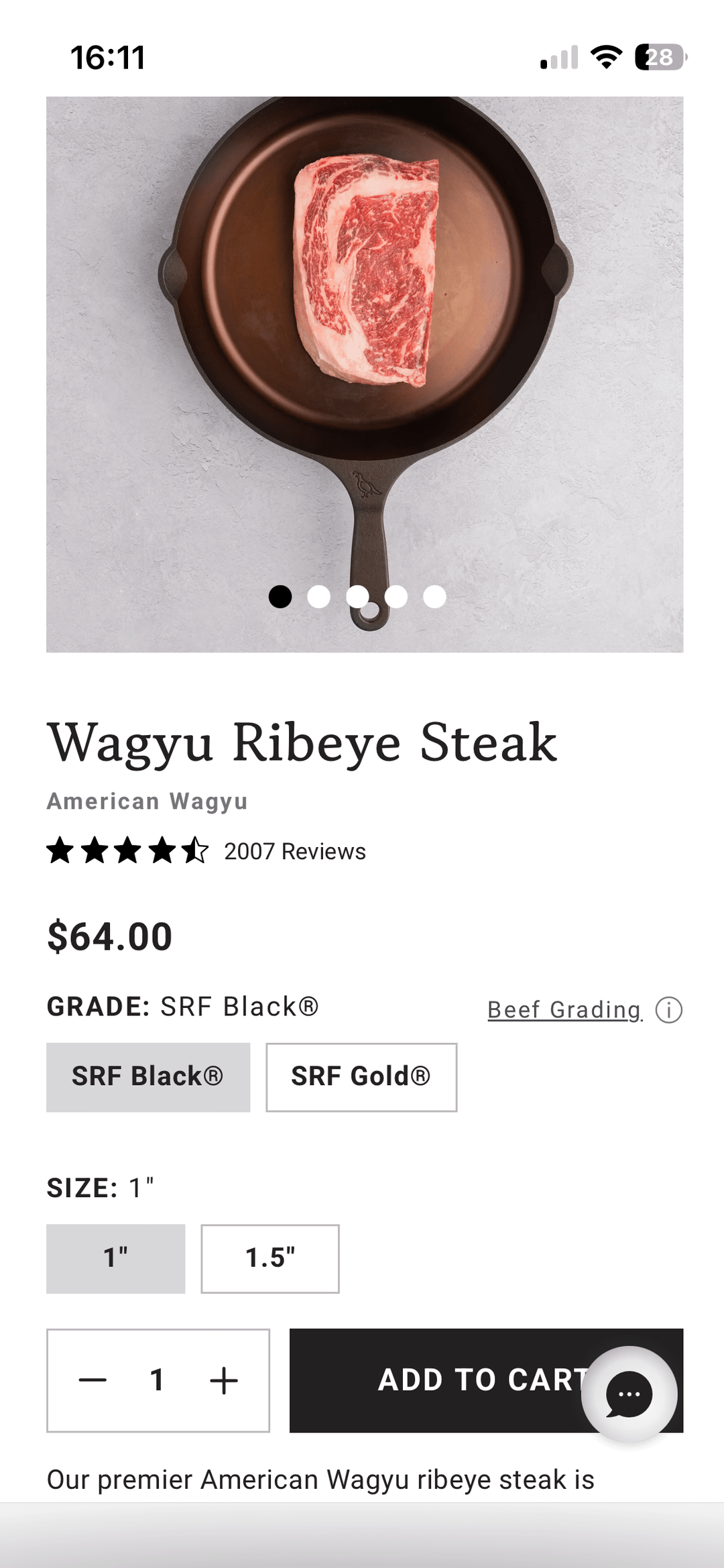This screenshot has width=724, height=1568.
Task: Pick the 1" size option
Action: click(116, 1259)
